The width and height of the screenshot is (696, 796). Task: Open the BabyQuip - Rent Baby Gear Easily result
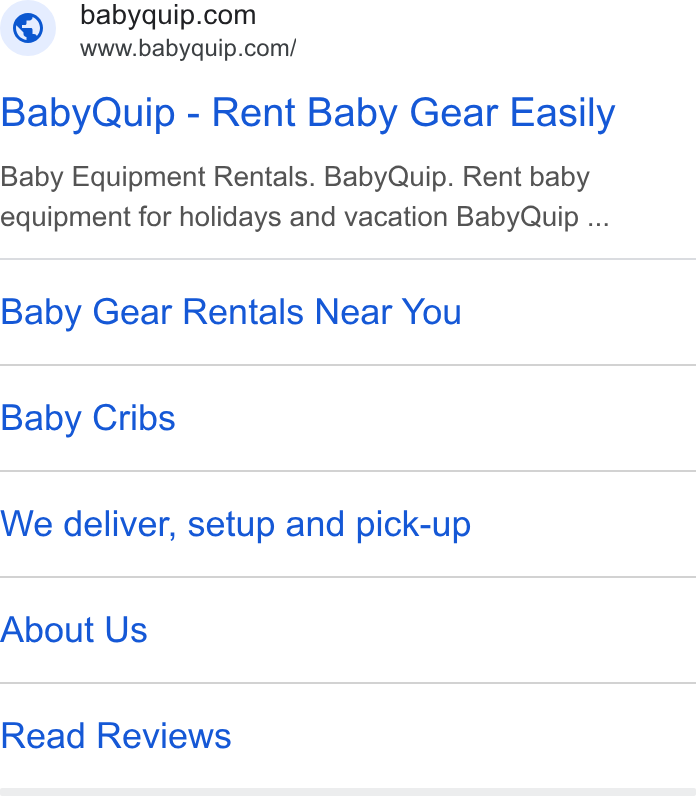tap(308, 113)
